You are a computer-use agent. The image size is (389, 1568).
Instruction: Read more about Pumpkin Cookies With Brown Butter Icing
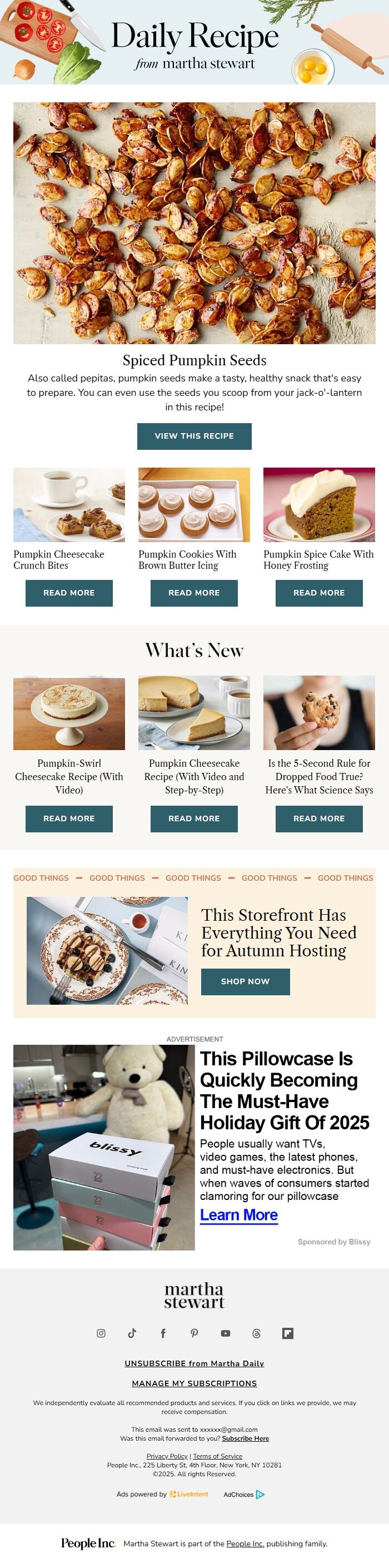click(194, 593)
